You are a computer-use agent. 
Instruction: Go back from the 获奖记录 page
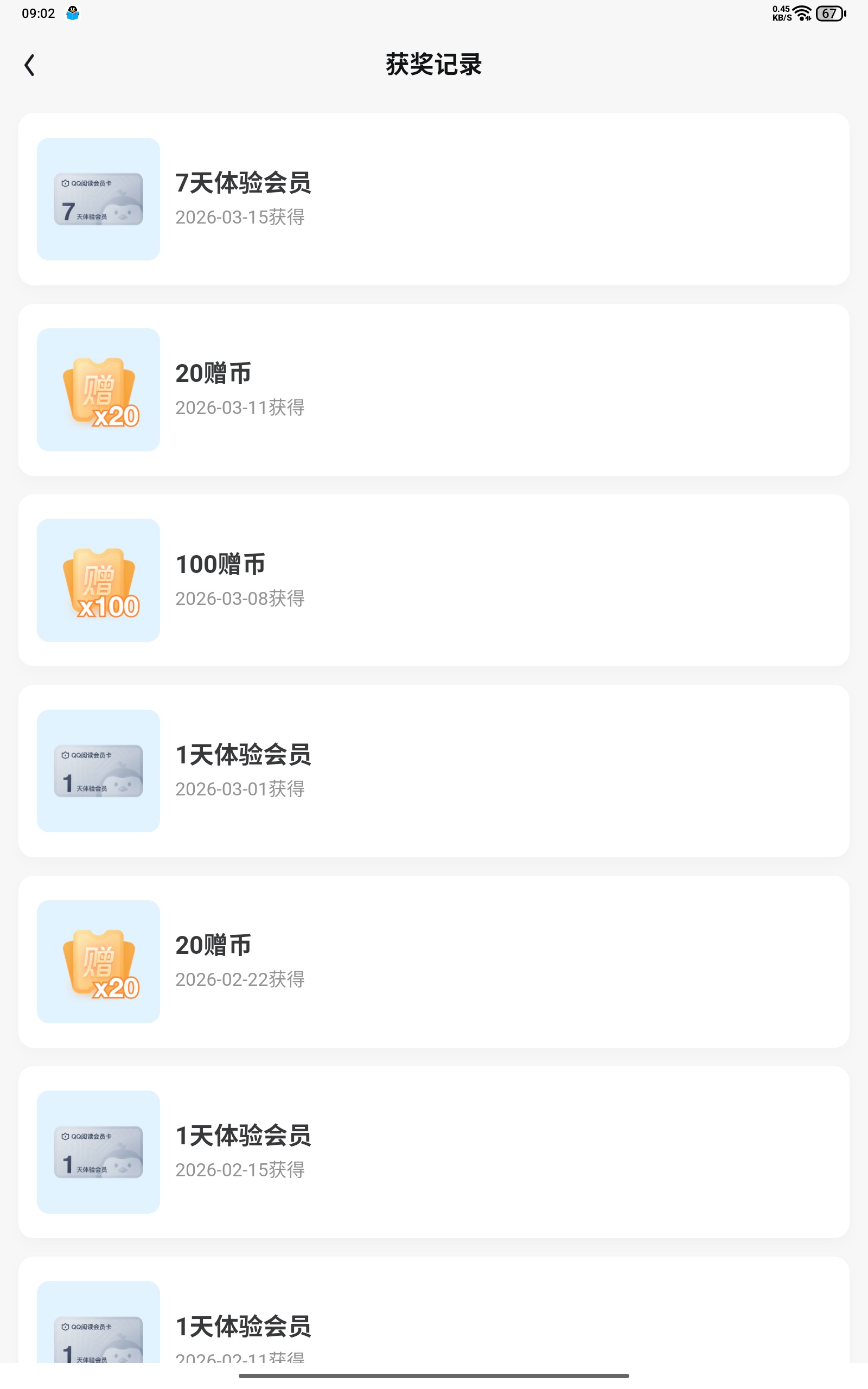(30, 65)
